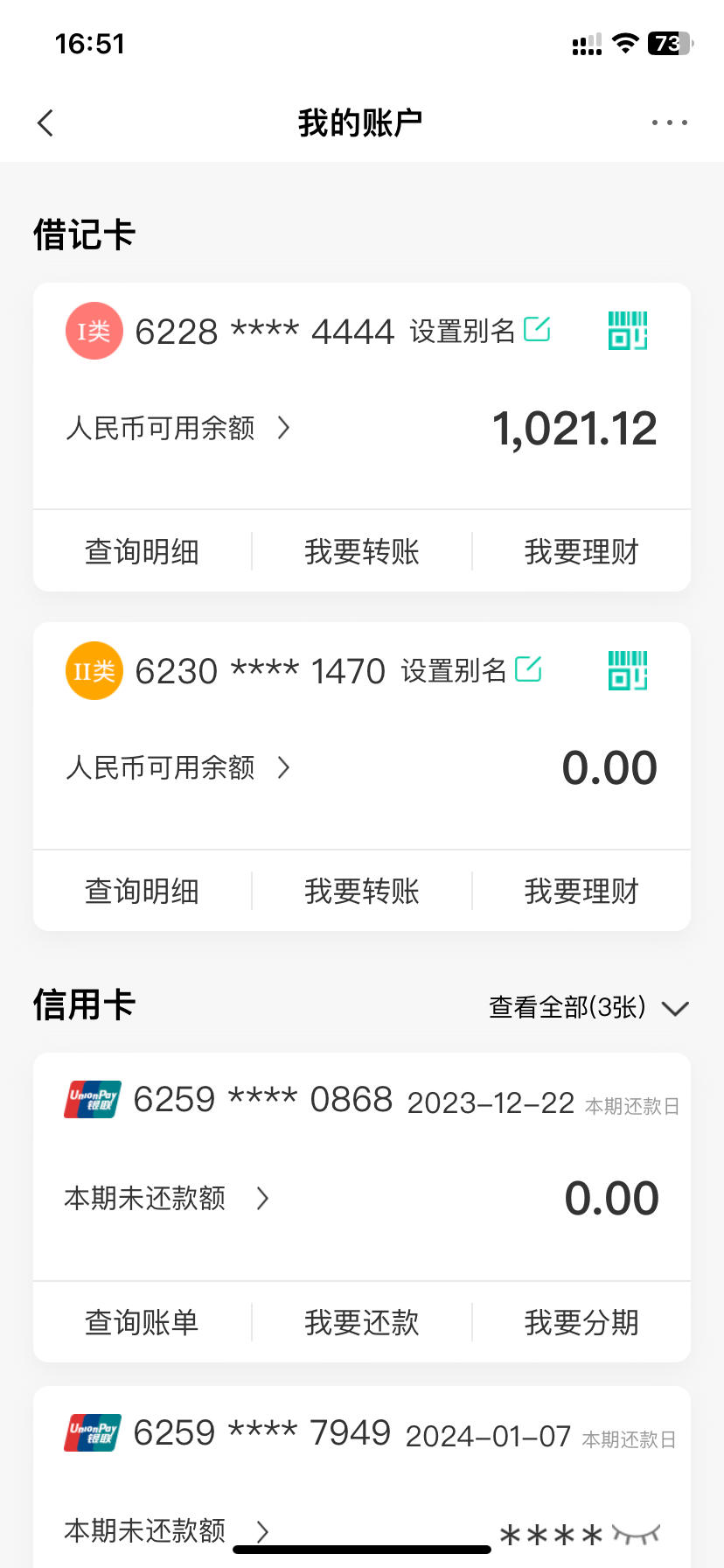Tap 我要转账 for card ending 1470
Image resolution: width=724 pixels, height=1568 pixels.
362,892
